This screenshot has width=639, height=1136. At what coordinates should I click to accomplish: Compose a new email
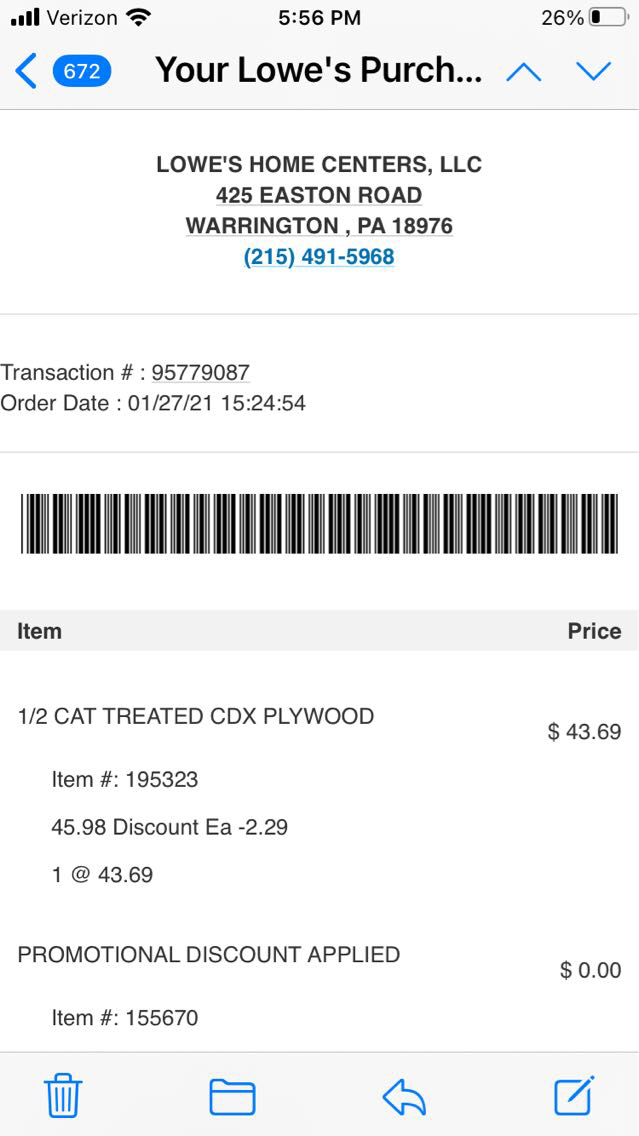574,1096
